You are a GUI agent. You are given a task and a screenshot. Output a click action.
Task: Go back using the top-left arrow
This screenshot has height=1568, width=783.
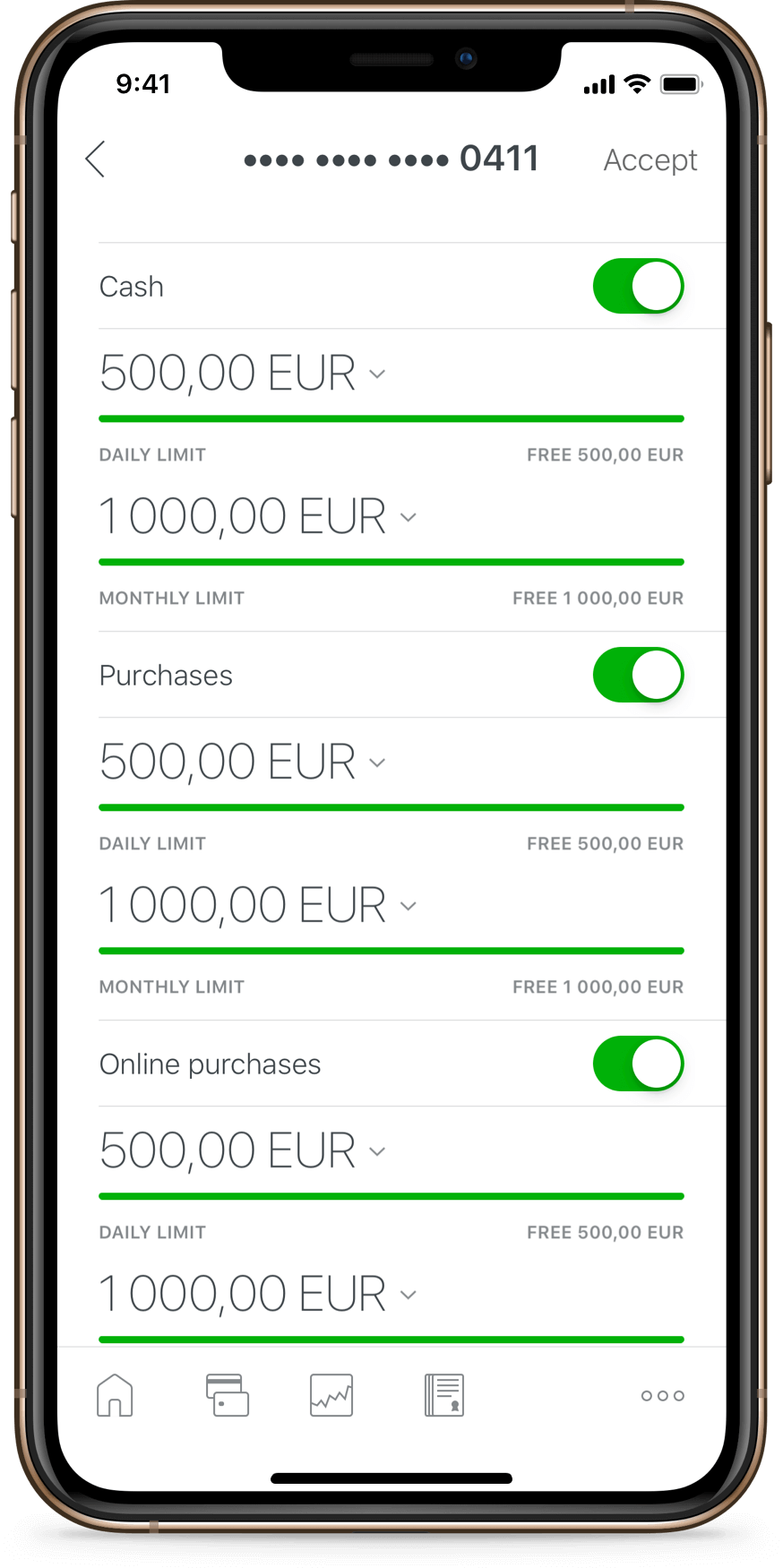96,159
